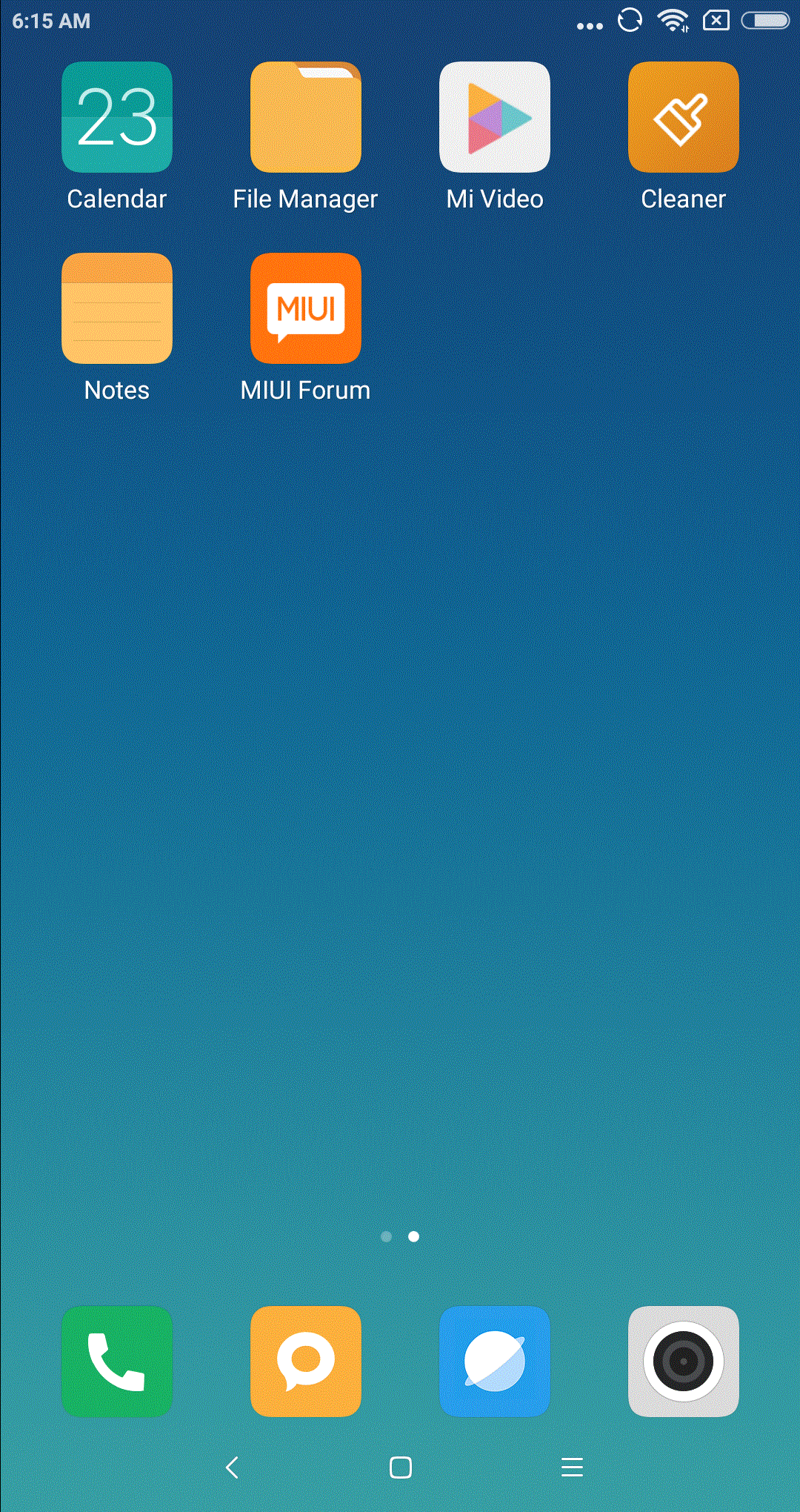Screen dimensions: 800x1512
Task: Open the green Phone dialer
Action: point(117,1362)
